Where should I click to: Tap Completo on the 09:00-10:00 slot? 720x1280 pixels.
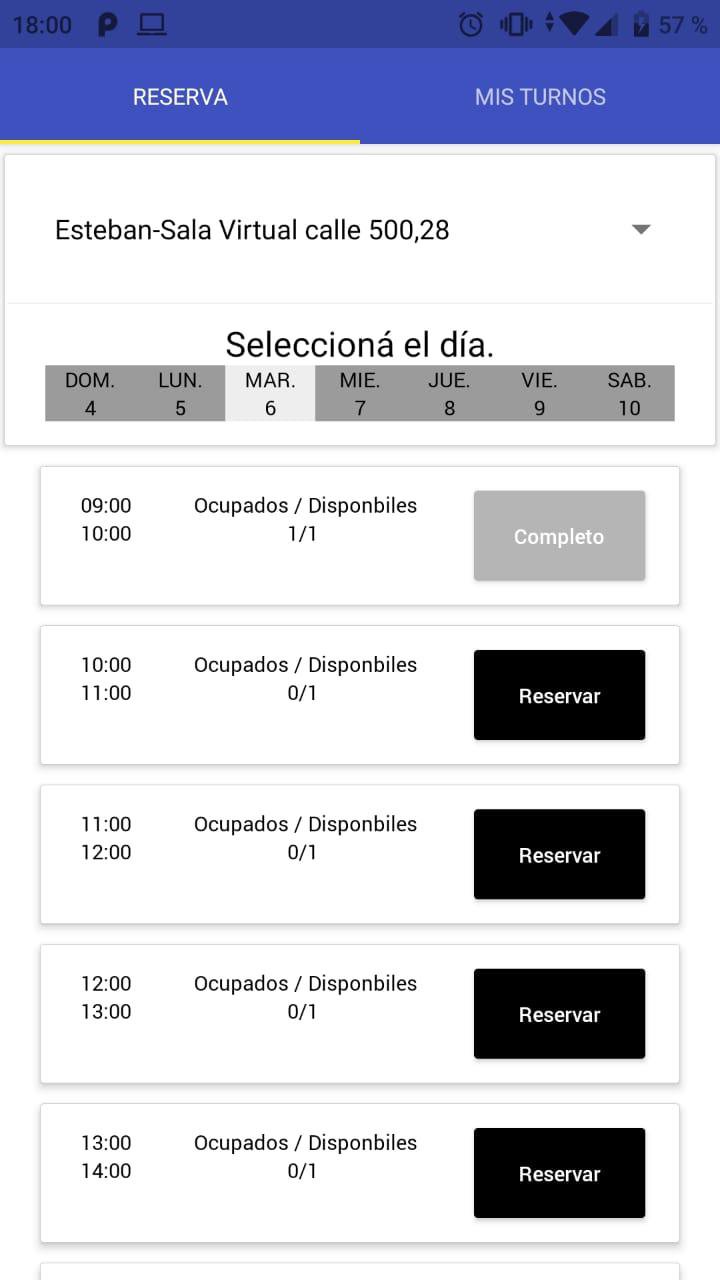point(559,536)
